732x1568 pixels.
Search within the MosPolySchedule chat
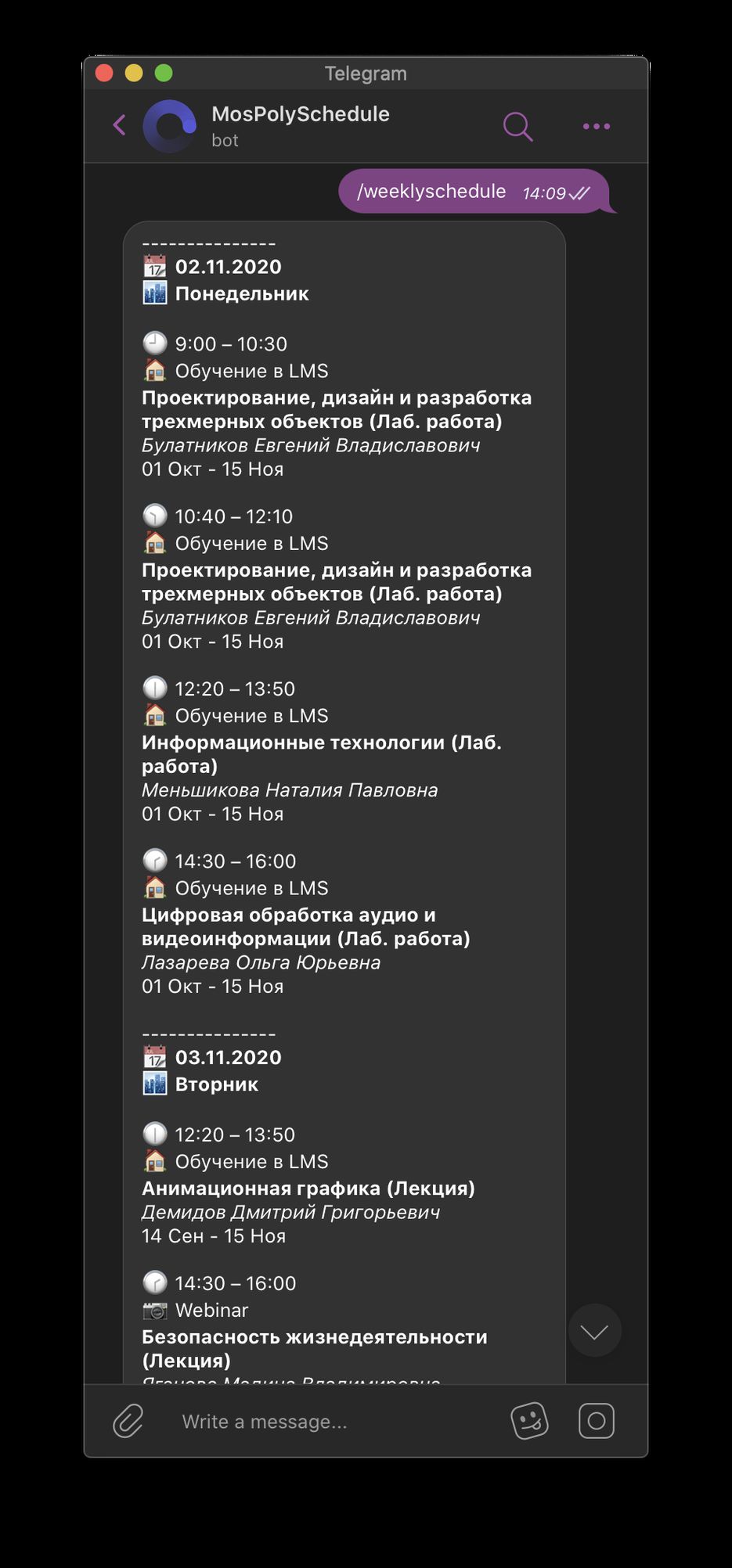(517, 126)
